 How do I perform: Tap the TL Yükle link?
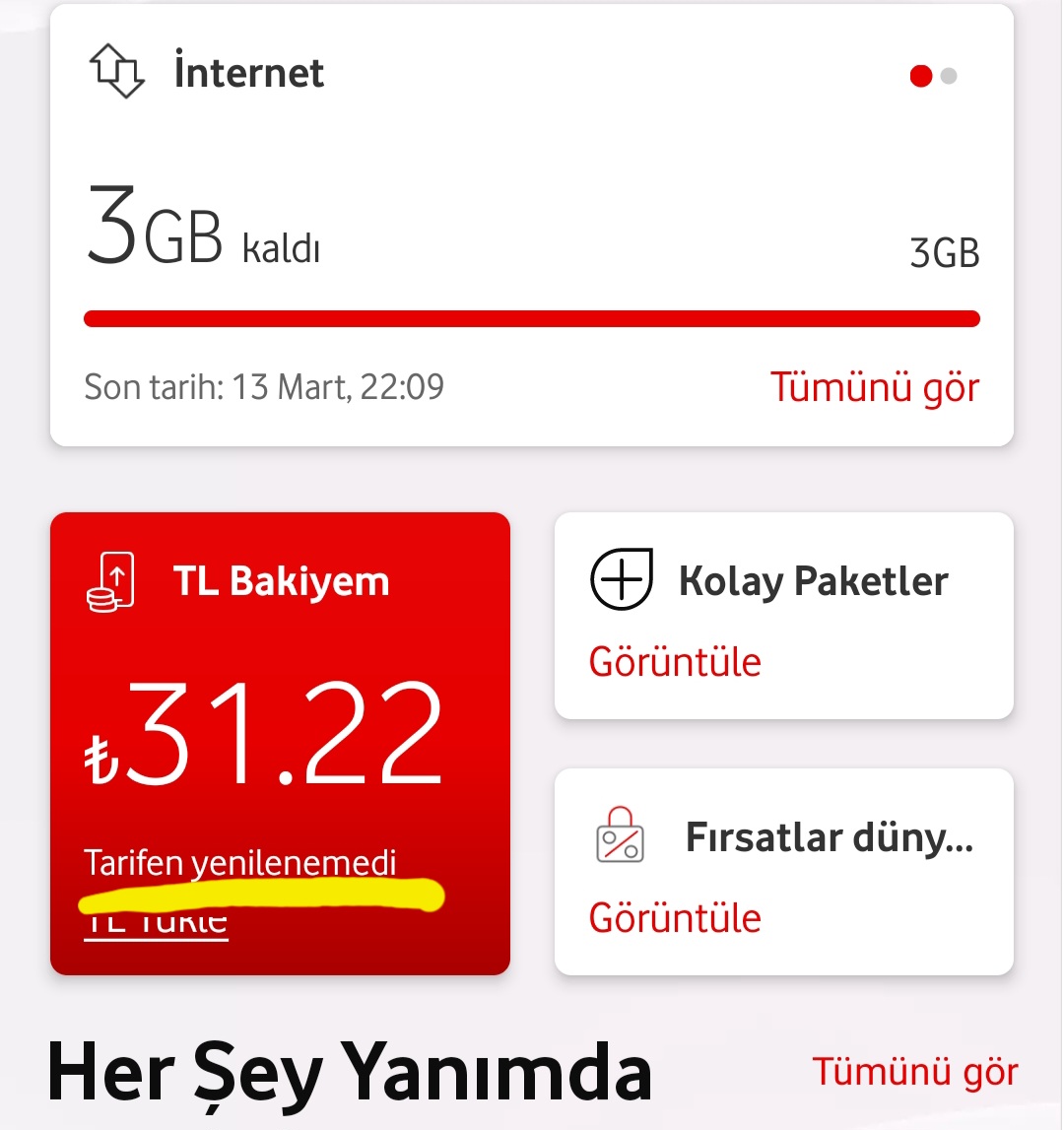(x=157, y=926)
